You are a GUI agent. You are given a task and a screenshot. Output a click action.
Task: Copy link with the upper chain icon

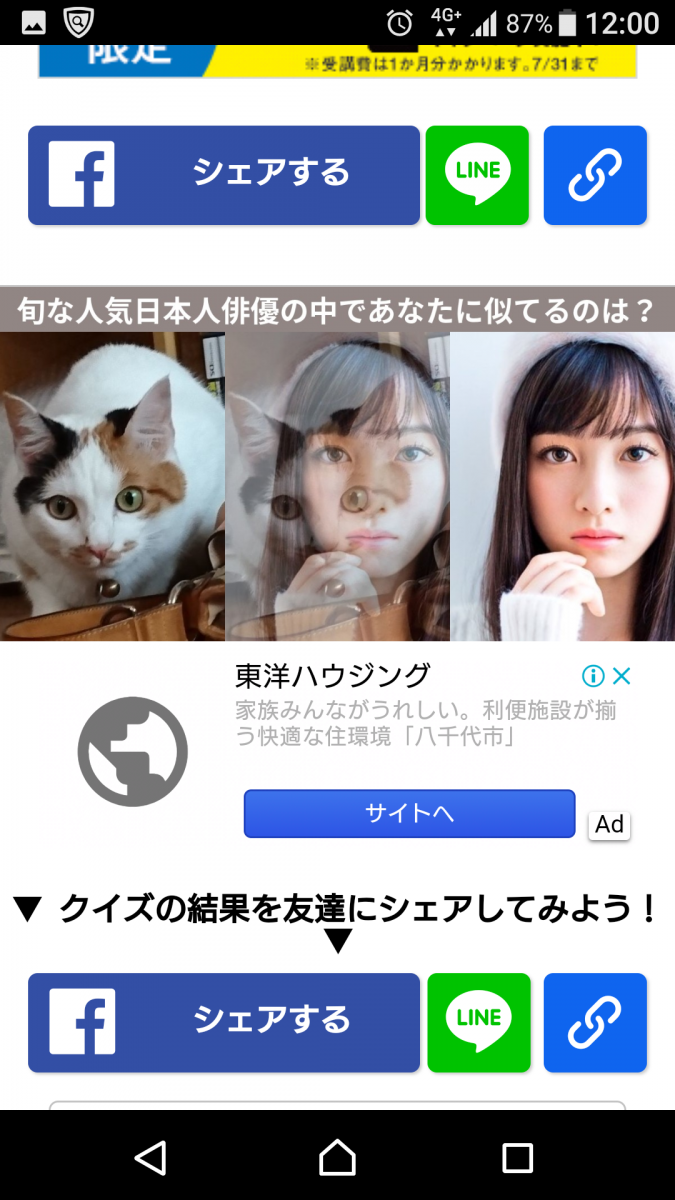[595, 175]
